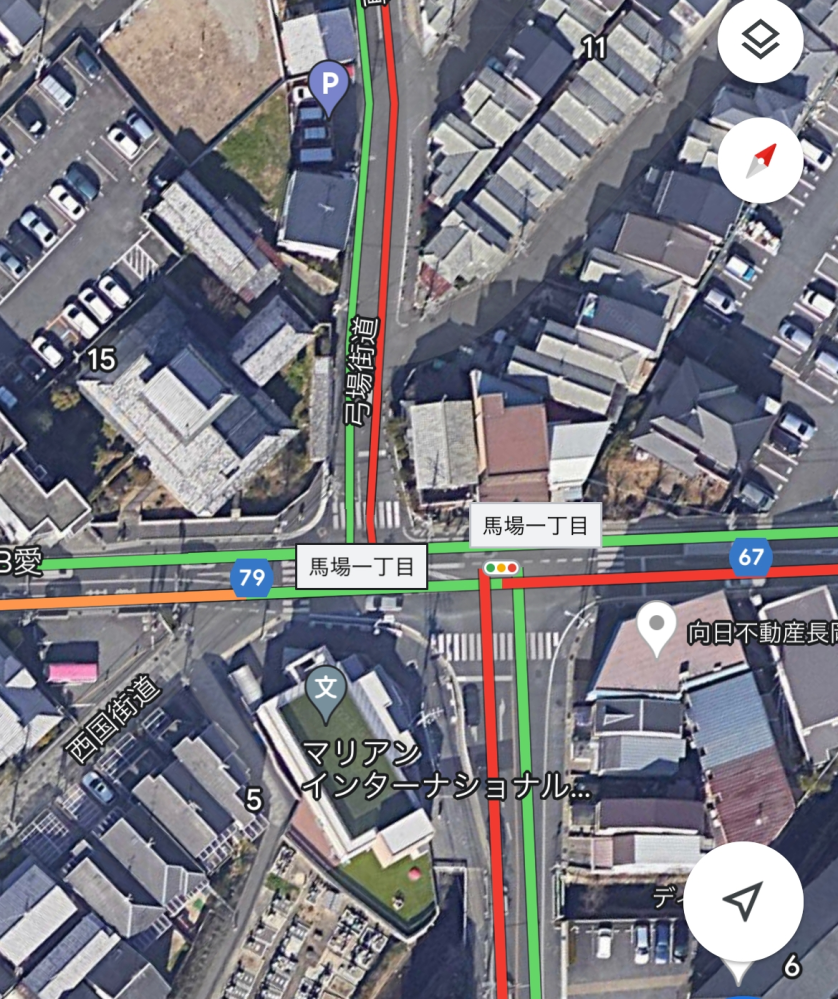838x999 pixels.
Task: Select the 向日不動産 place pin
Action: (656, 628)
